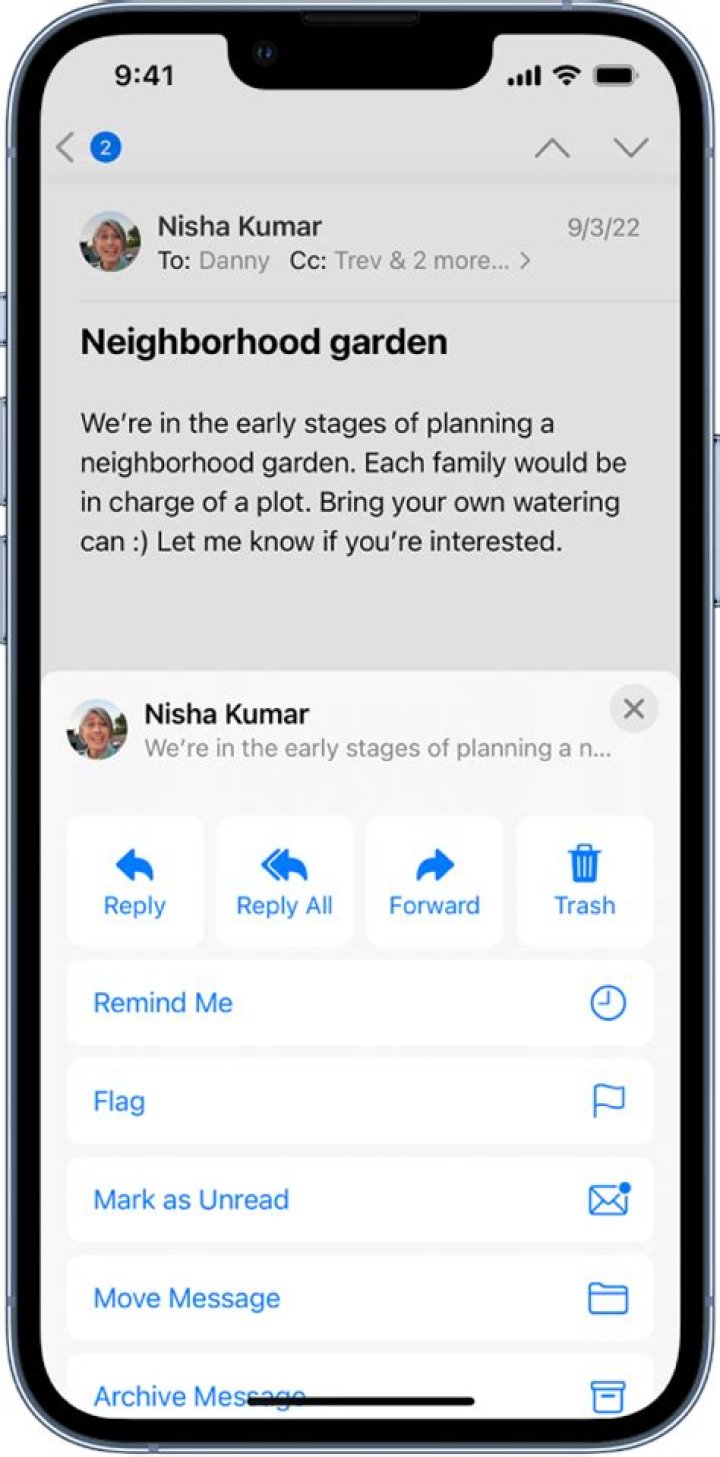
Task: Reply to Nisha Kumar
Action: pyautogui.click(x=135, y=881)
